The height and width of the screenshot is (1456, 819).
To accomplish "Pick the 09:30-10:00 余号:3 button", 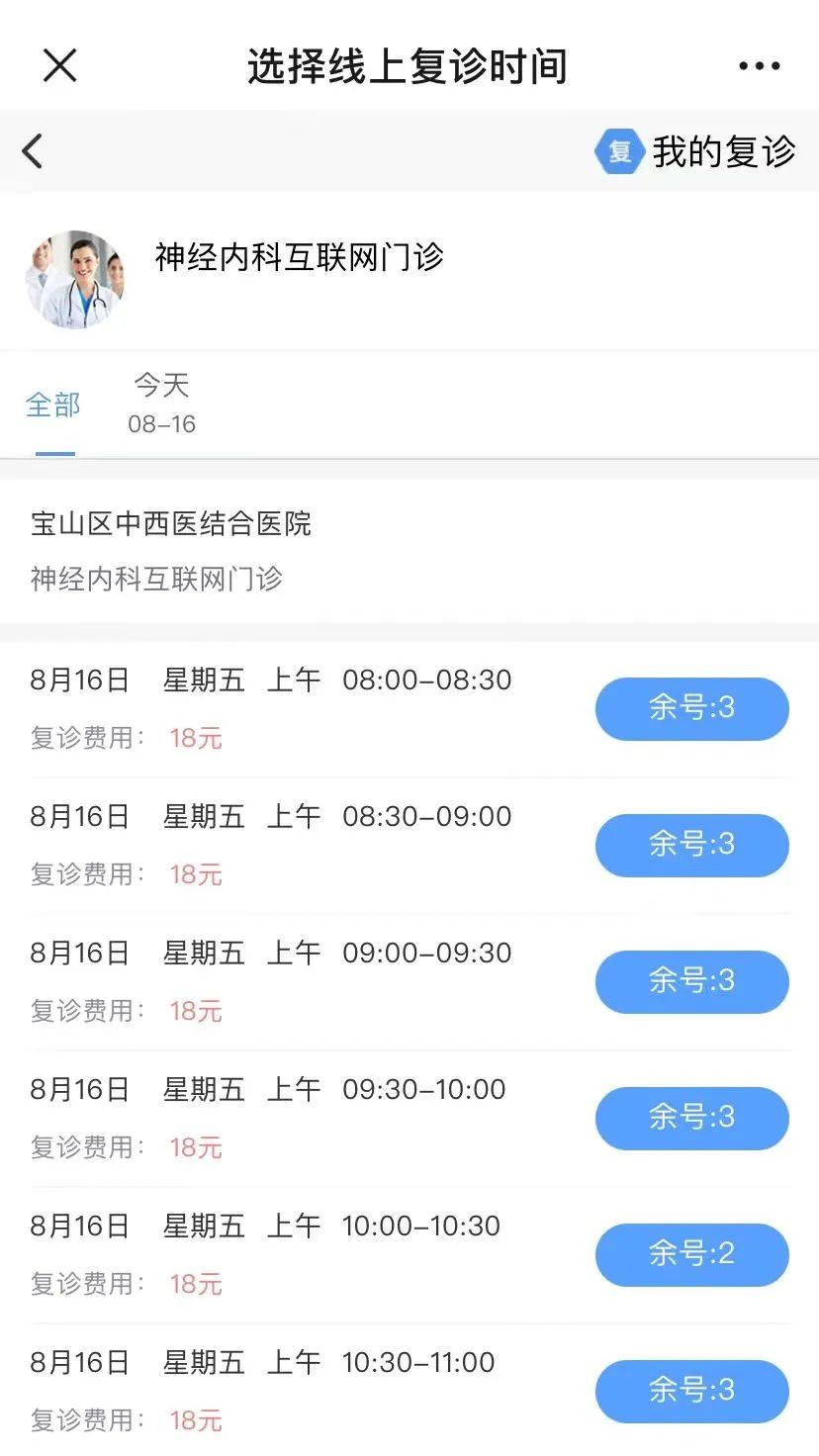I will pos(691,1118).
